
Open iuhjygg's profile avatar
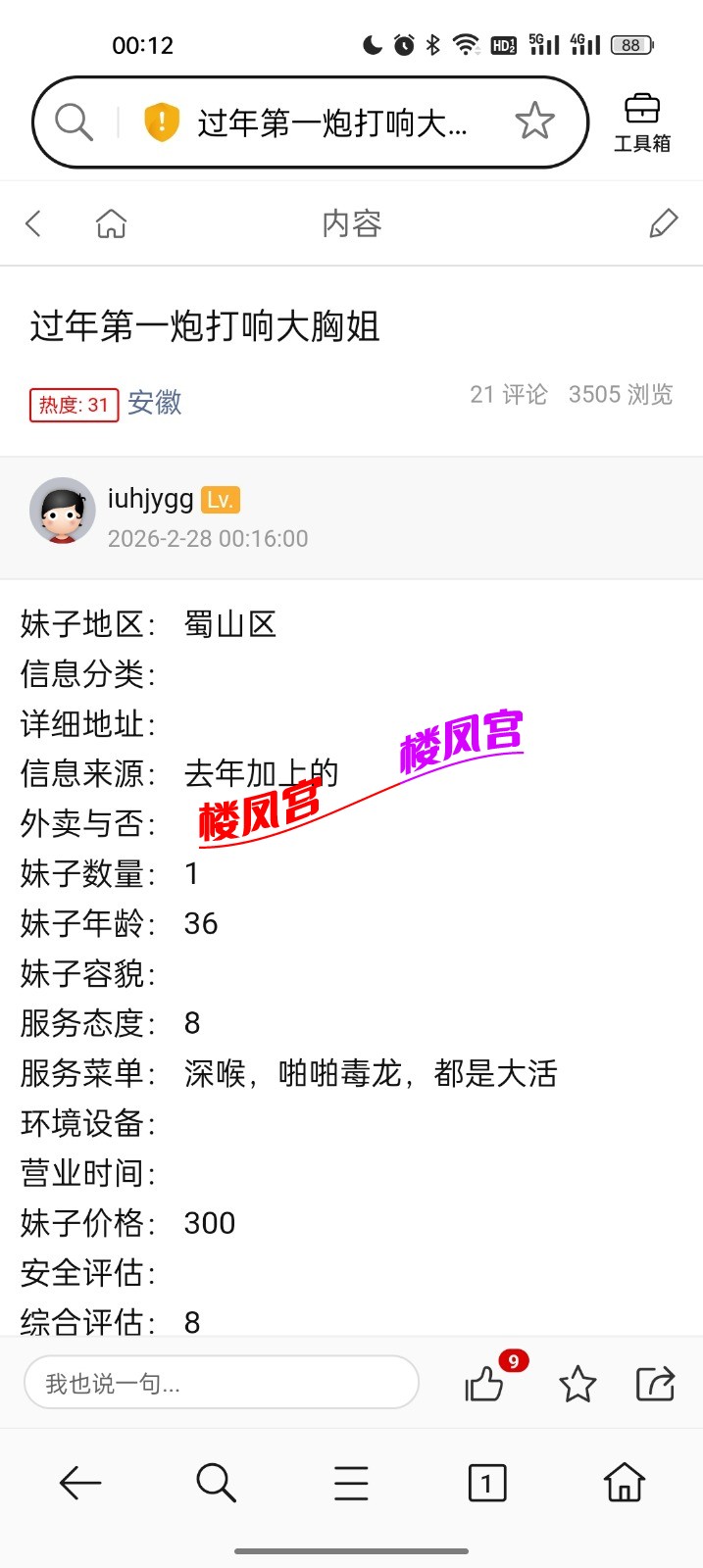point(62,511)
